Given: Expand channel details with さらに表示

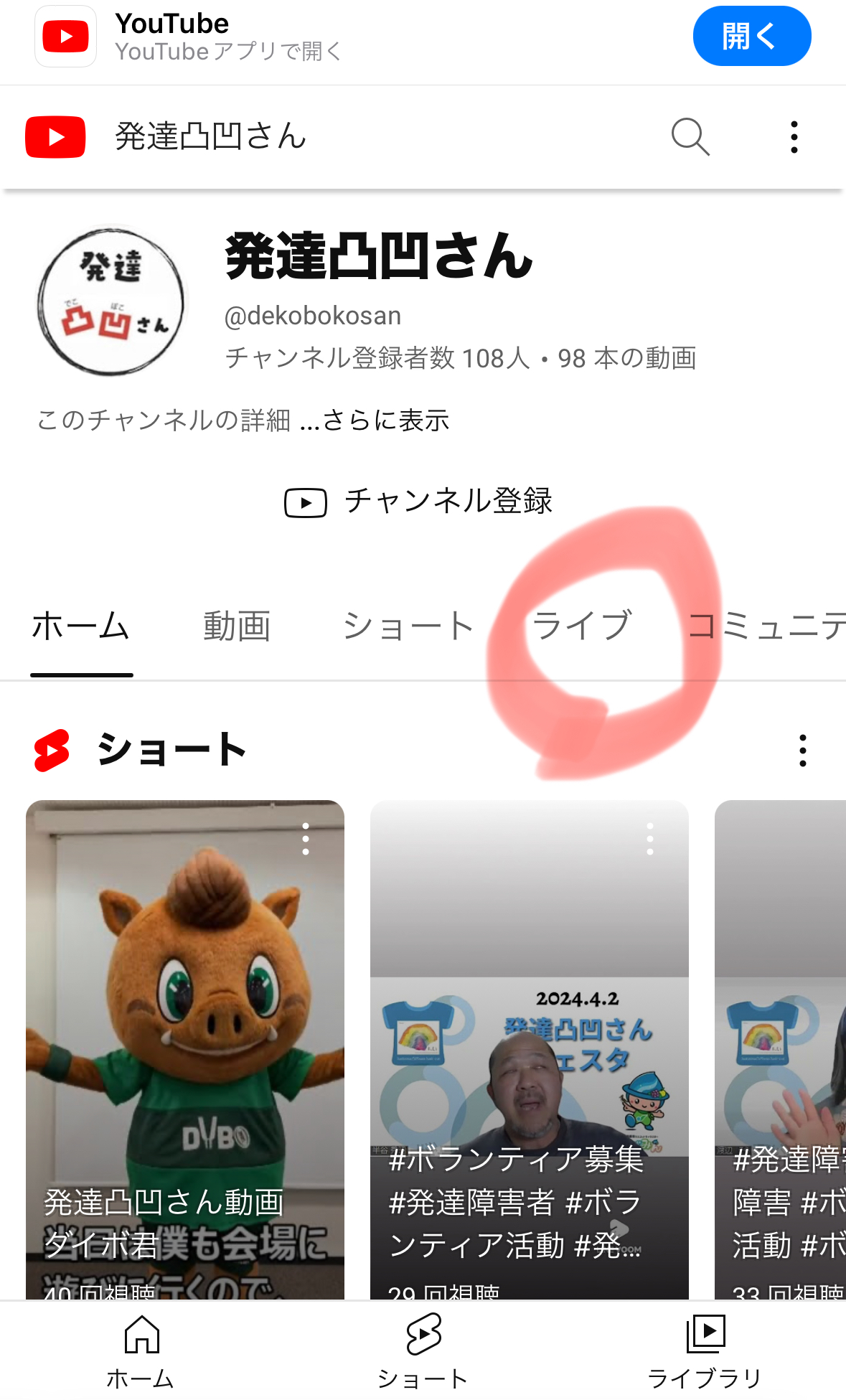Looking at the screenshot, I should point(385,421).
